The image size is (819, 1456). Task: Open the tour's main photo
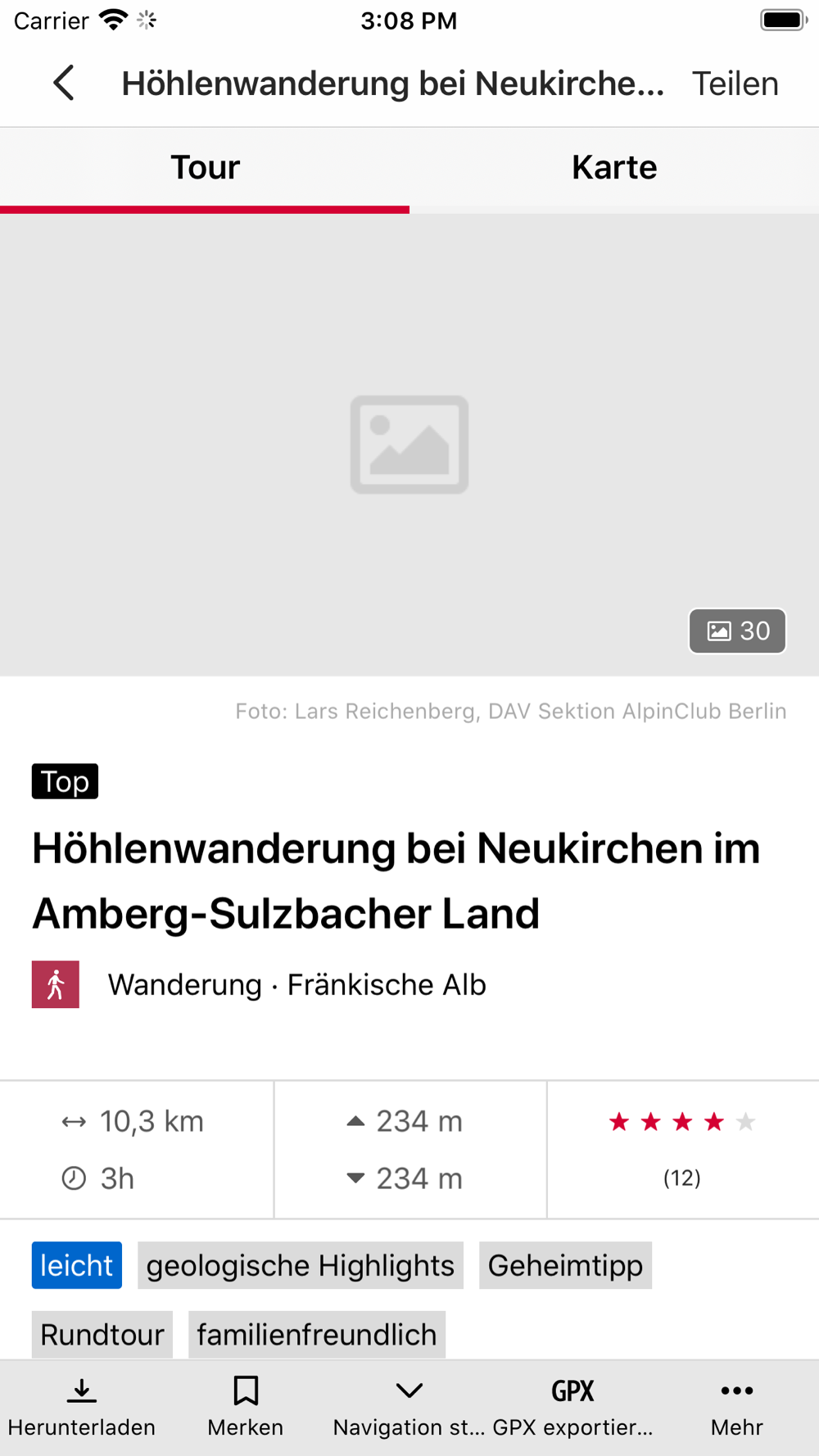click(409, 445)
